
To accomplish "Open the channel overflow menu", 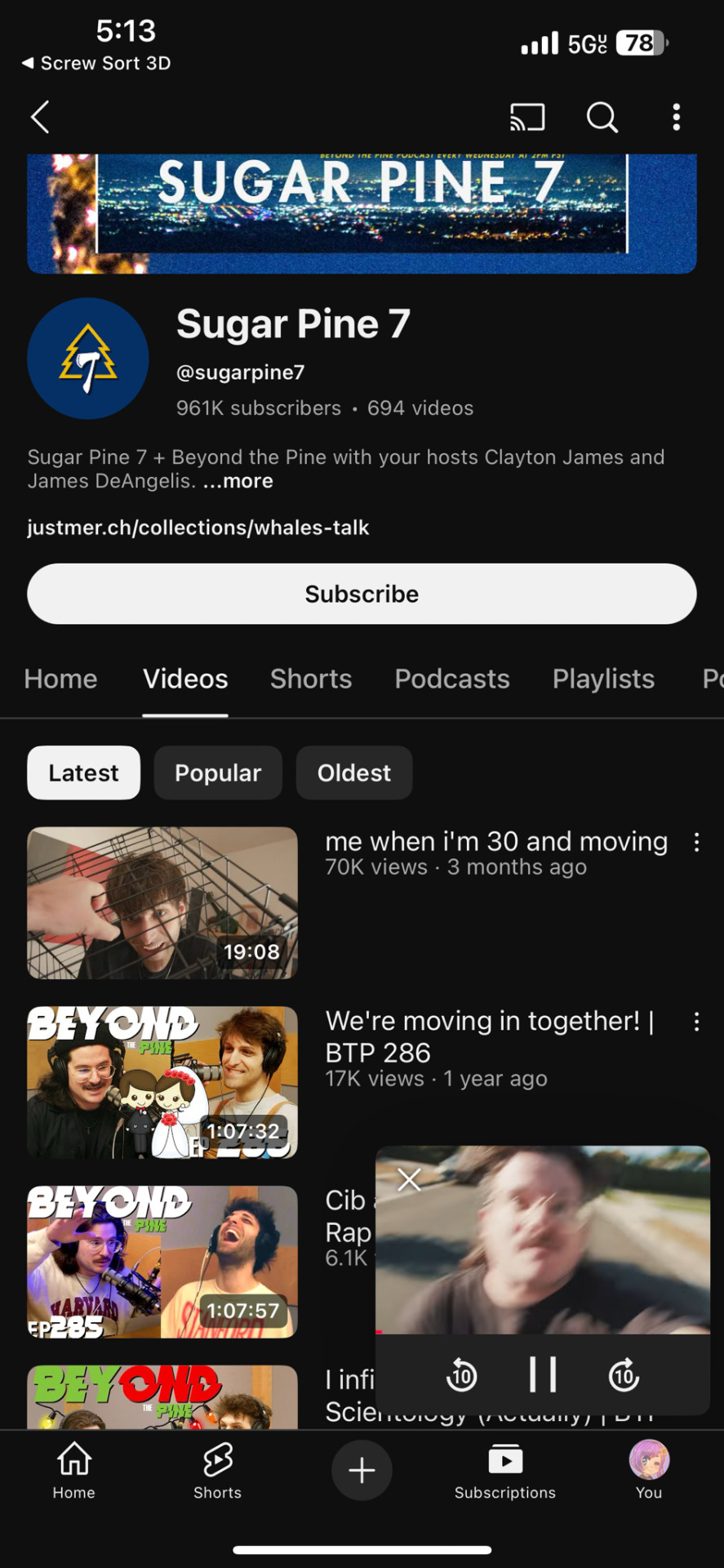I will 676,117.
